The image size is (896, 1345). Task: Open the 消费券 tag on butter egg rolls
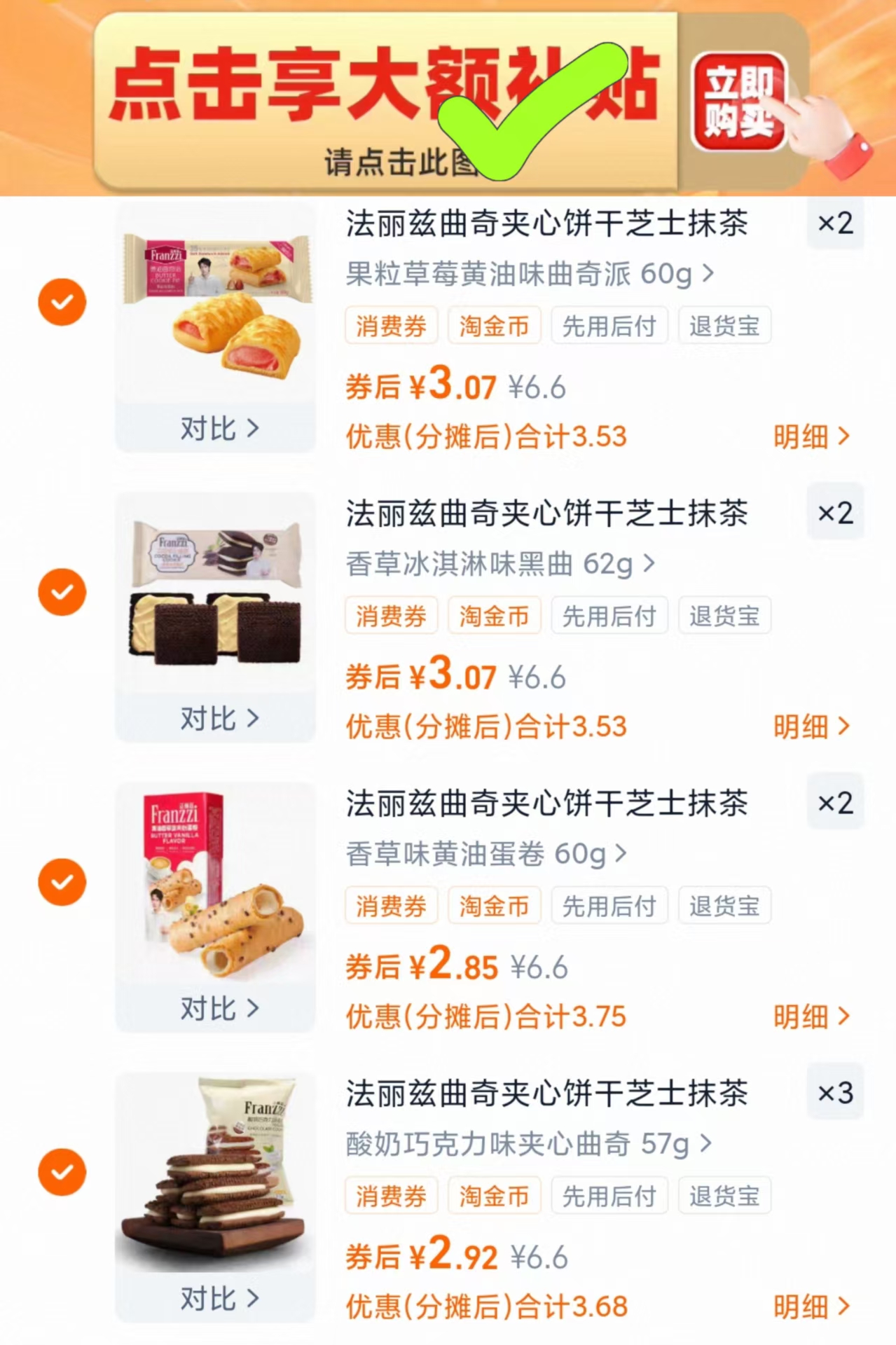coord(390,905)
